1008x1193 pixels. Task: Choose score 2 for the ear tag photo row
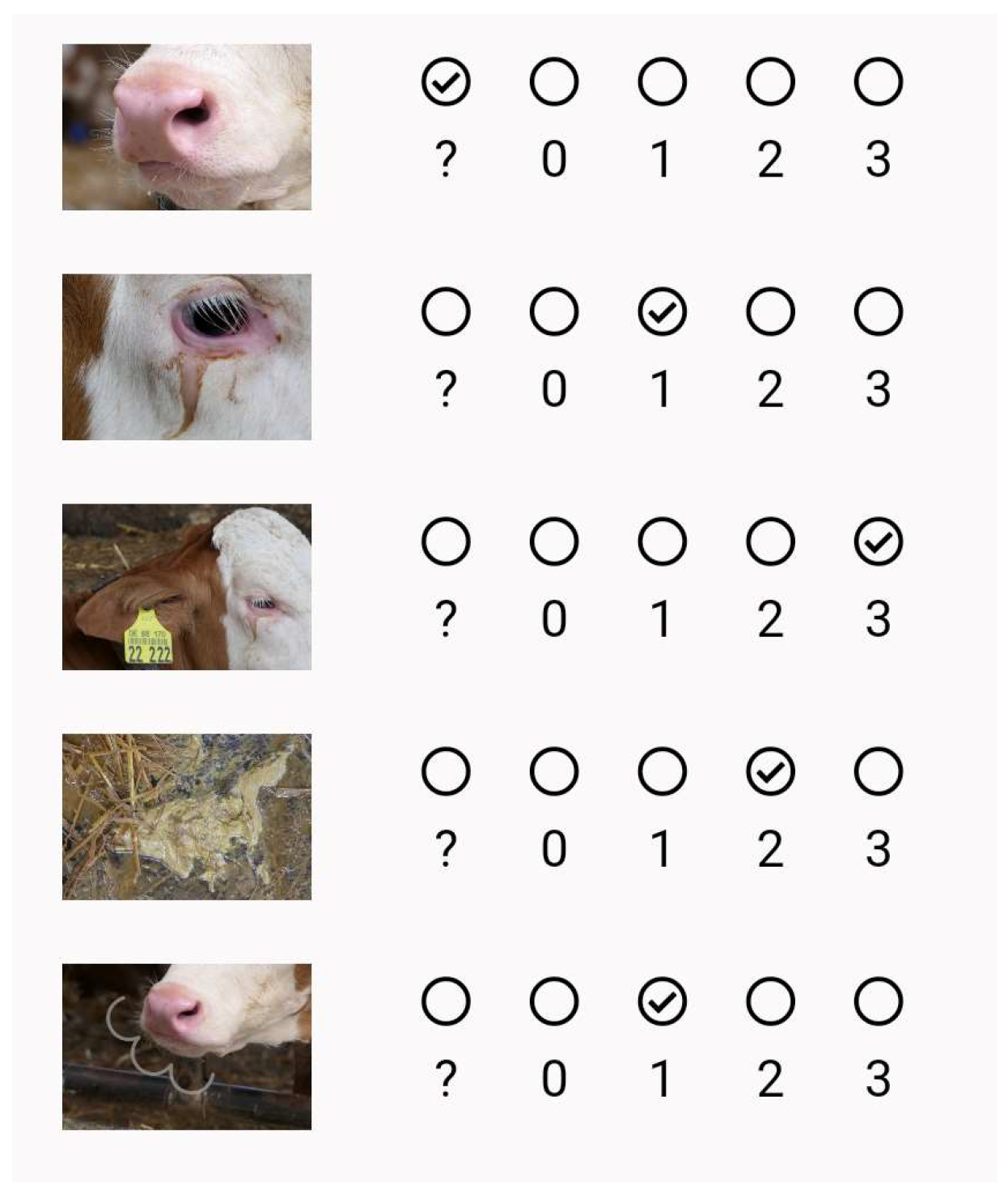[770, 541]
